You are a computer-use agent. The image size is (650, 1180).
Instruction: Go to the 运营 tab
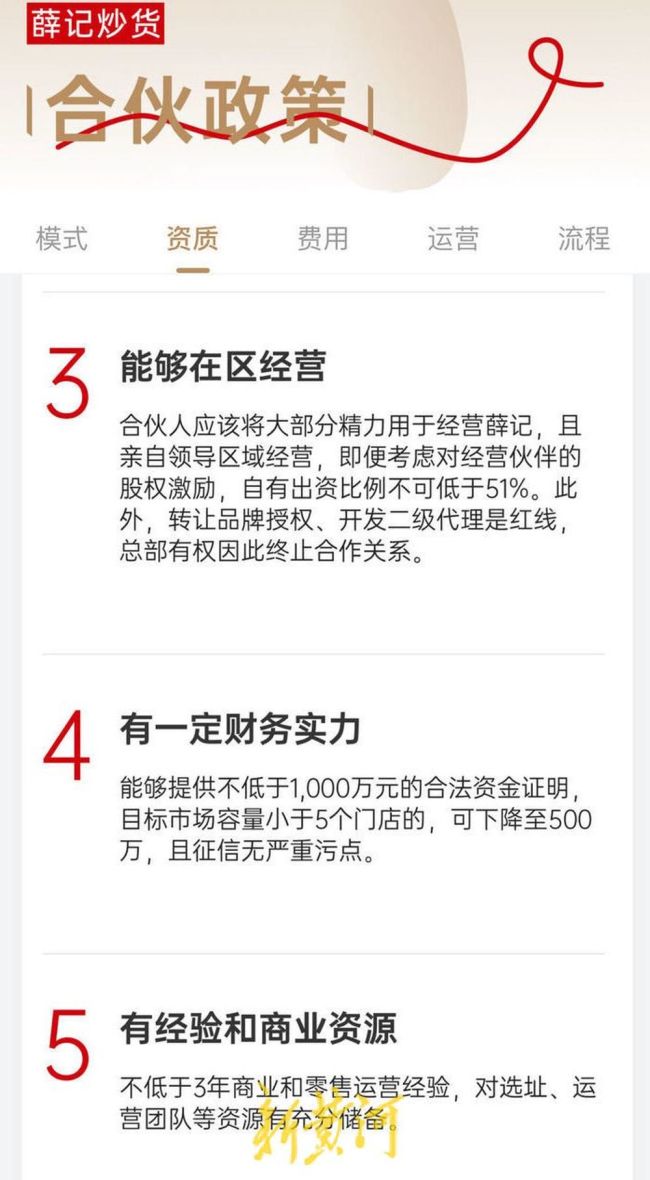[453, 239]
